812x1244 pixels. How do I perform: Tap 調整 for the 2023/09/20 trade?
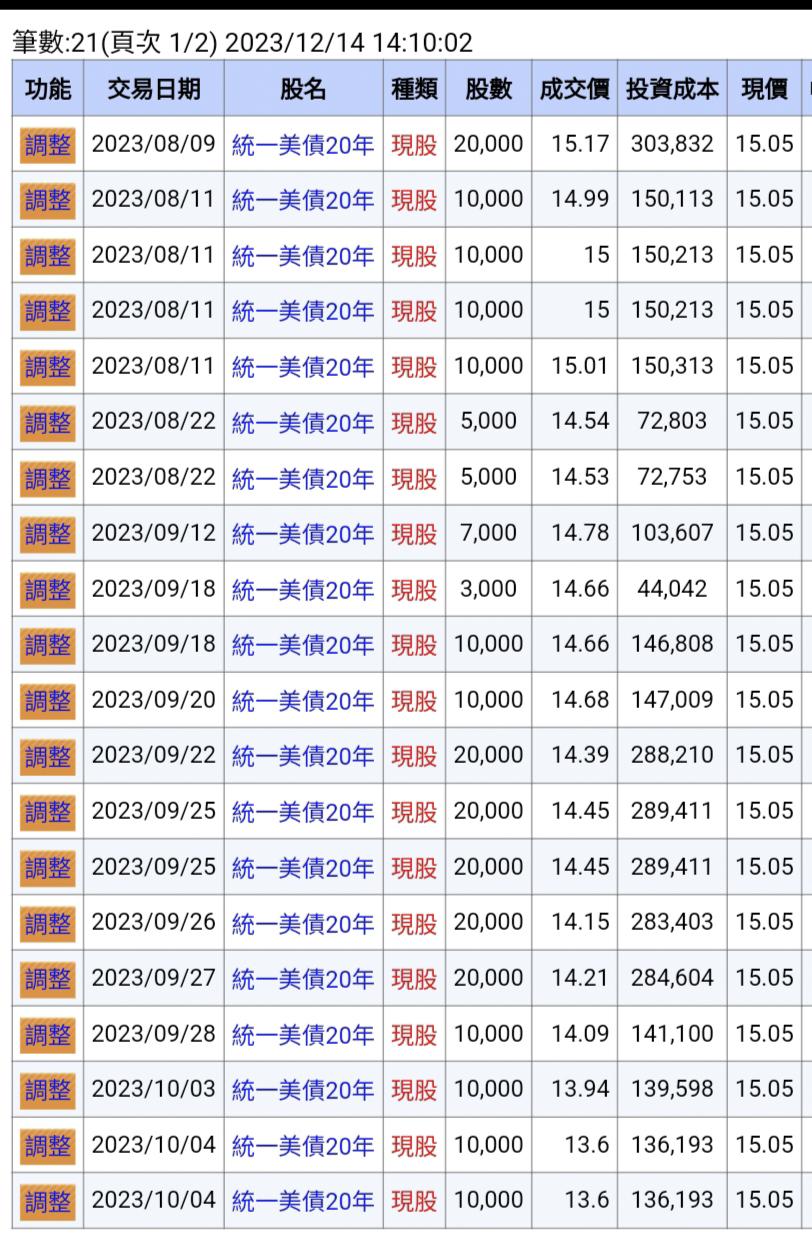(48, 700)
